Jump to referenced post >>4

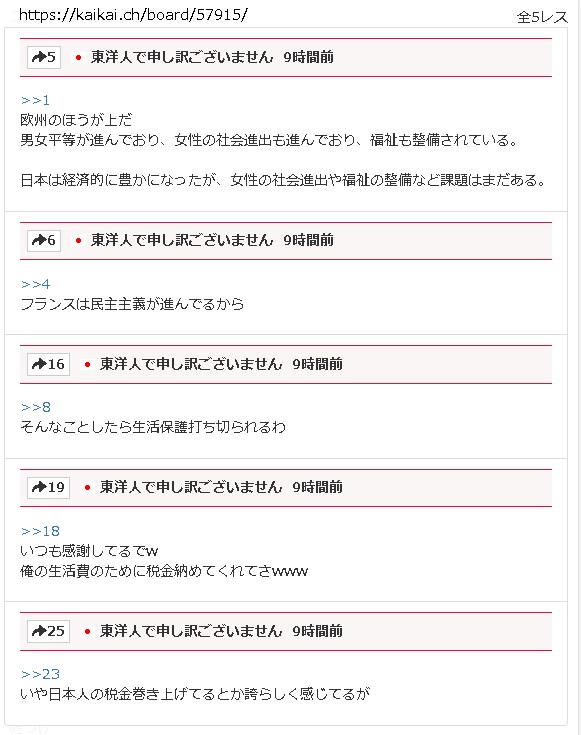click(x=35, y=284)
